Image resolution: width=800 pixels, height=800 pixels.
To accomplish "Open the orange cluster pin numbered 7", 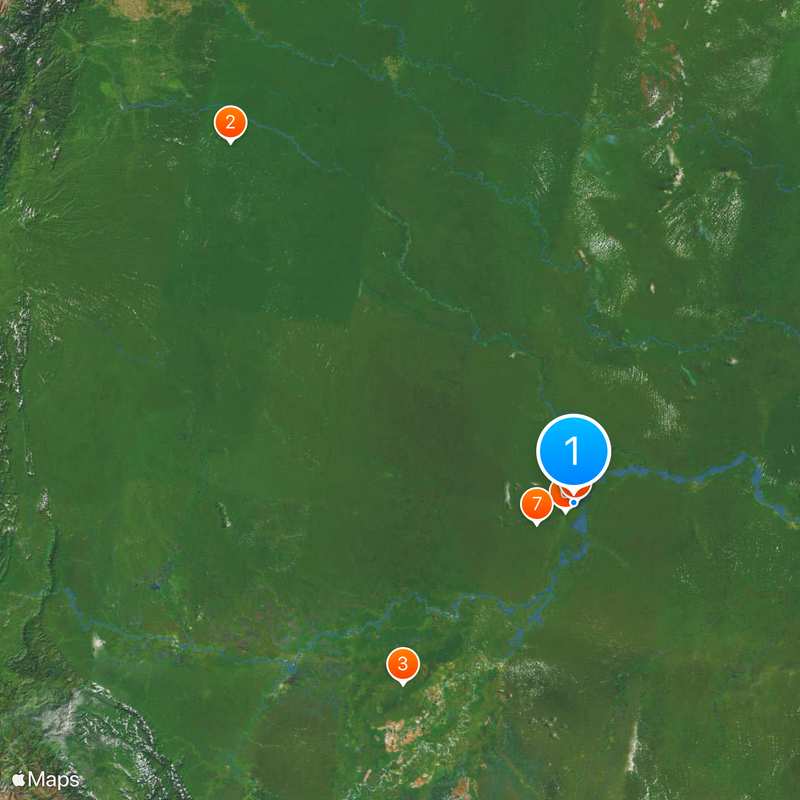I will pyautogui.click(x=537, y=503).
